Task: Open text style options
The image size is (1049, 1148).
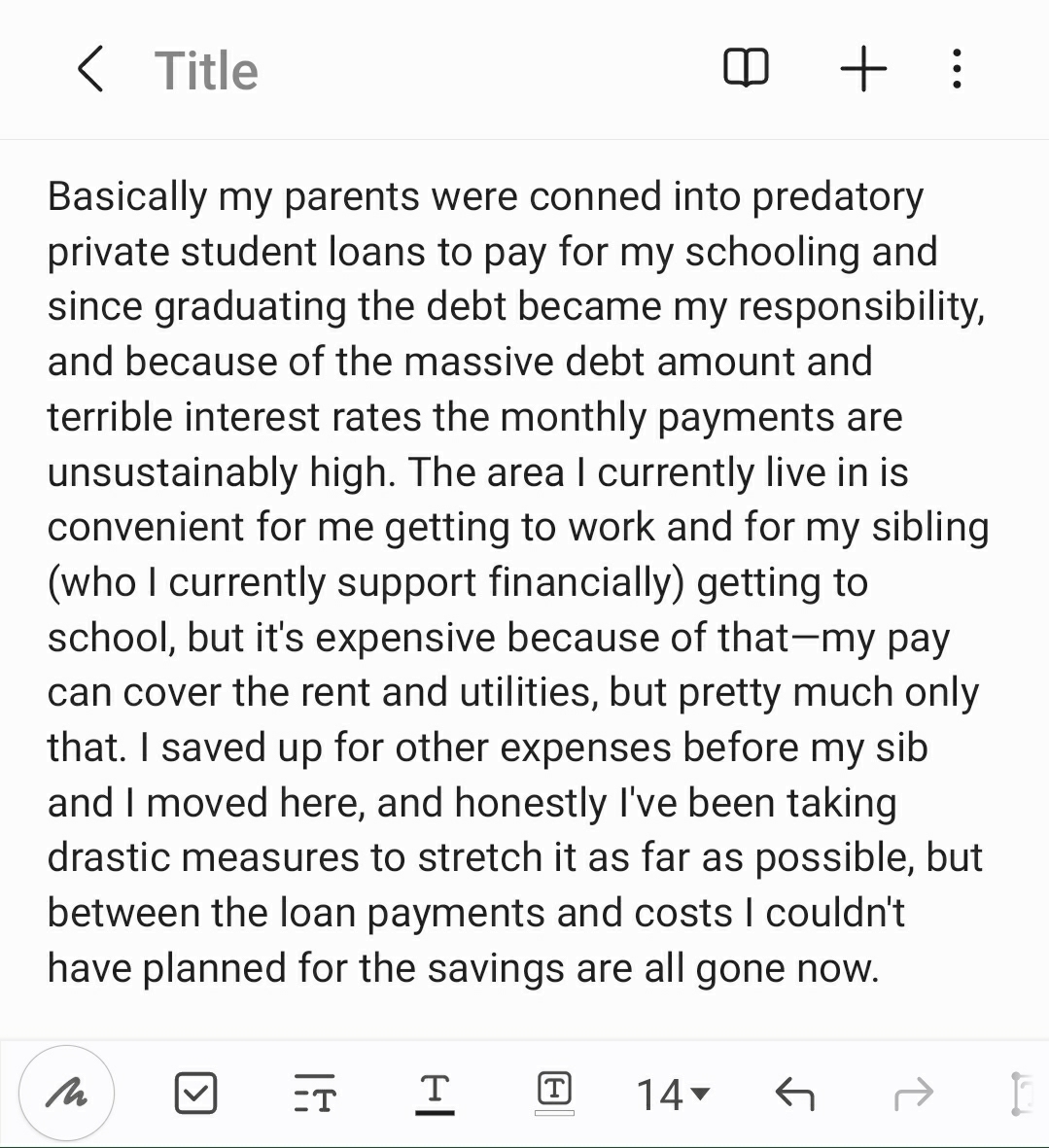Action: [314, 1094]
